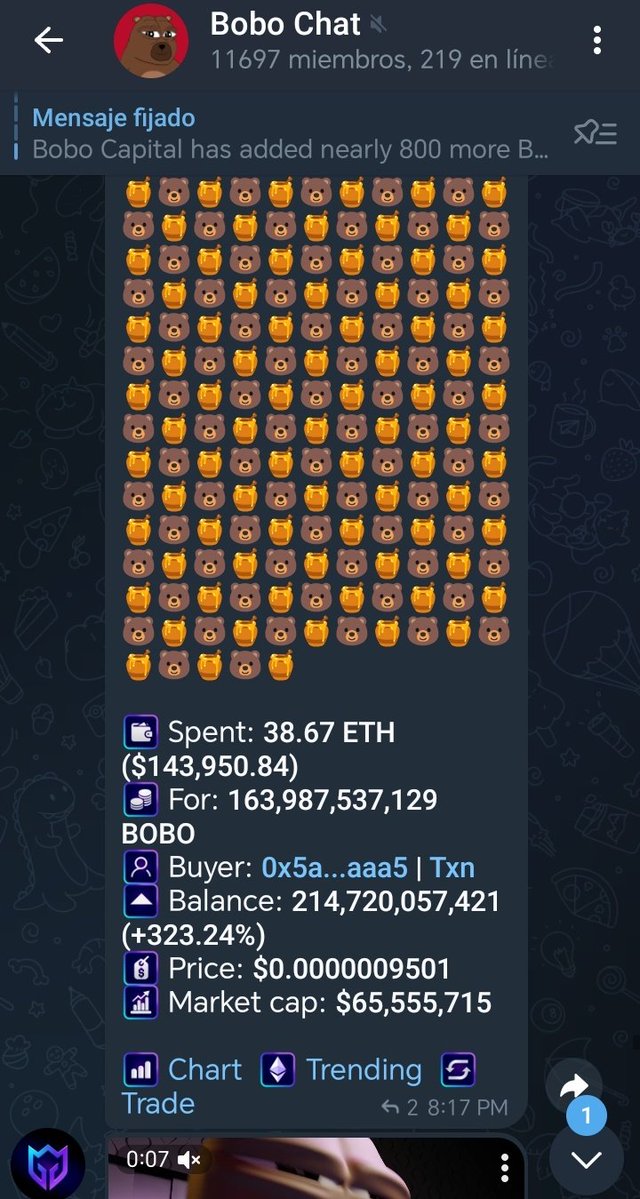Image resolution: width=640 pixels, height=1199 pixels.
Task: Forward this buy message
Action: tap(573, 1086)
